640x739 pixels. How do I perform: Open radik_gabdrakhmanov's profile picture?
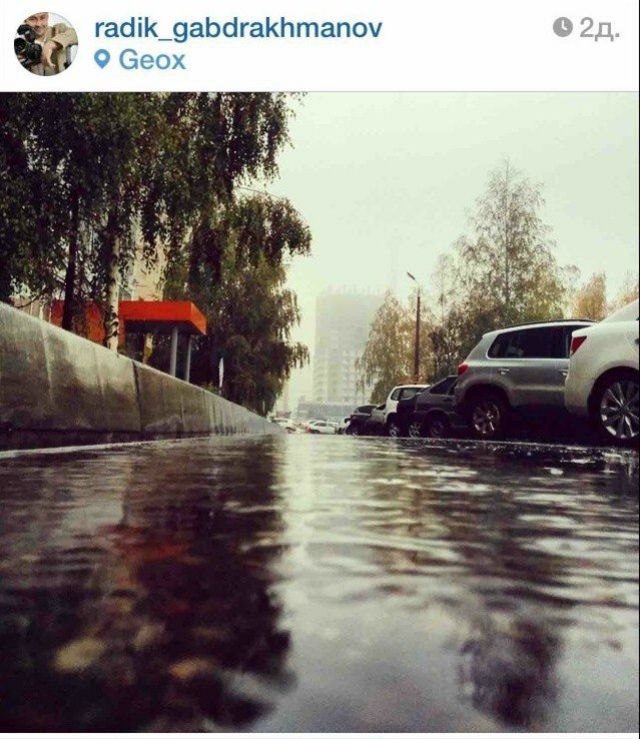pyautogui.click(x=45, y=43)
